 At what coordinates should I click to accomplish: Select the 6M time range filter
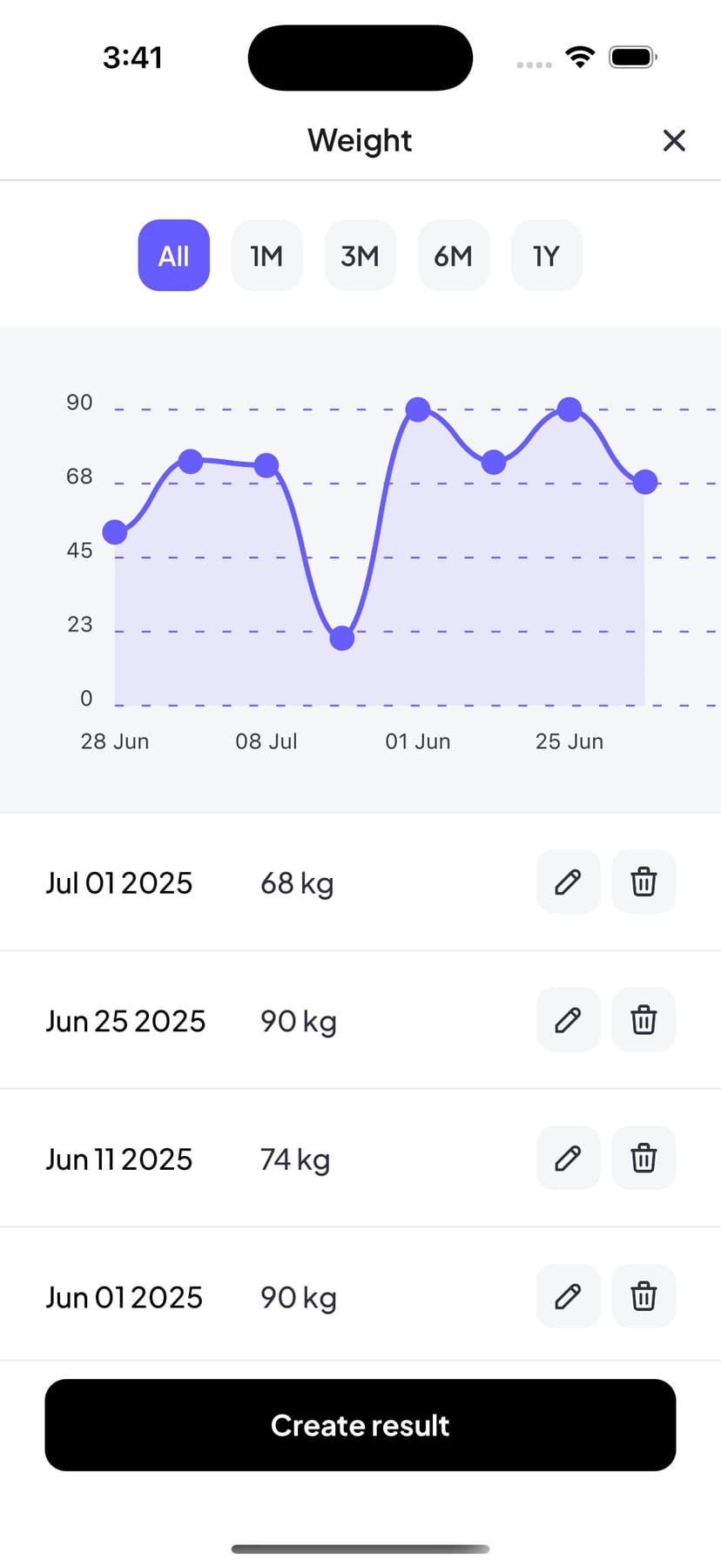453,255
